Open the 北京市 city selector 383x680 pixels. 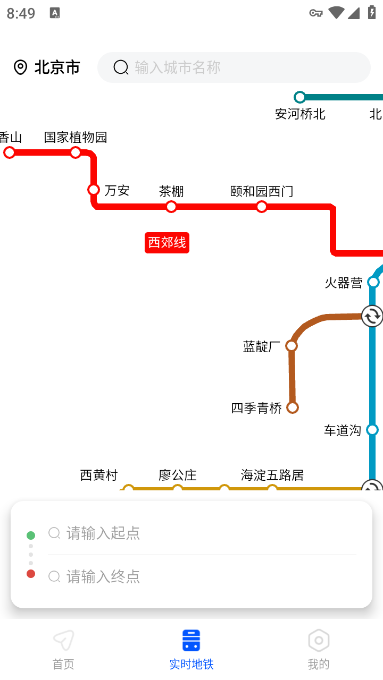tap(47, 68)
